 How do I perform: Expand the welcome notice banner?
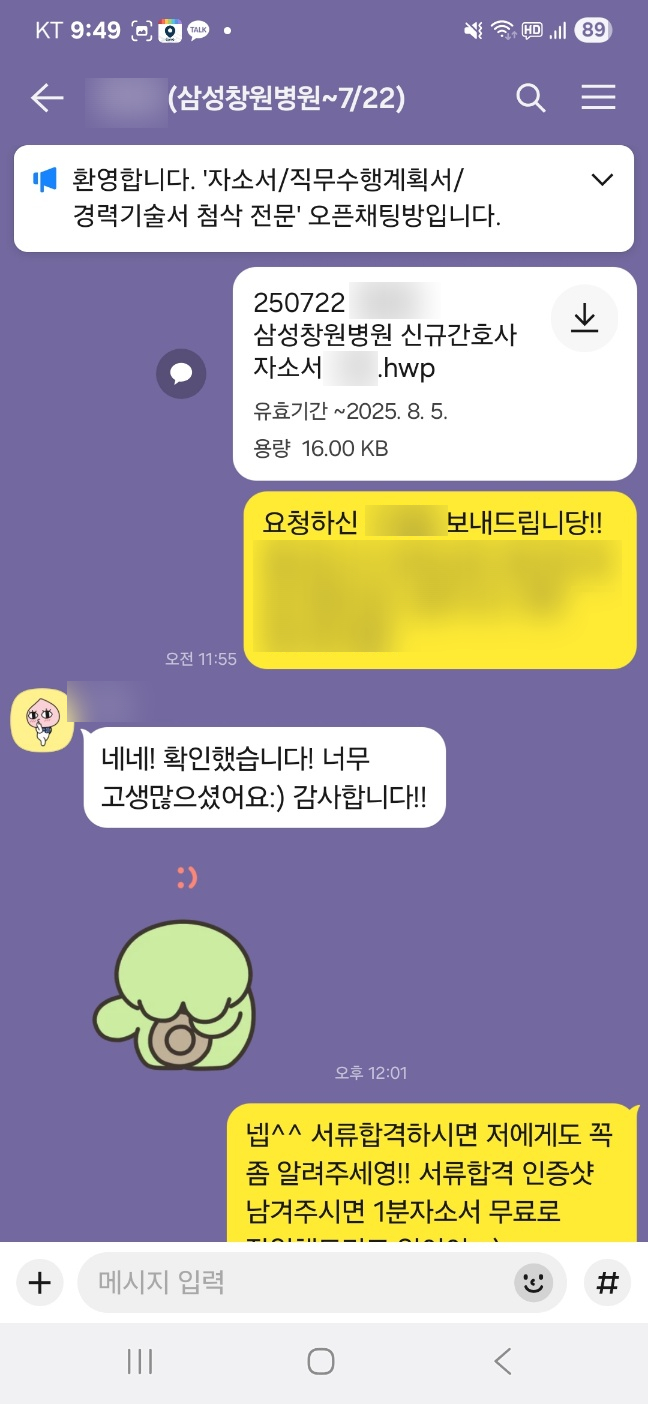click(602, 180)
